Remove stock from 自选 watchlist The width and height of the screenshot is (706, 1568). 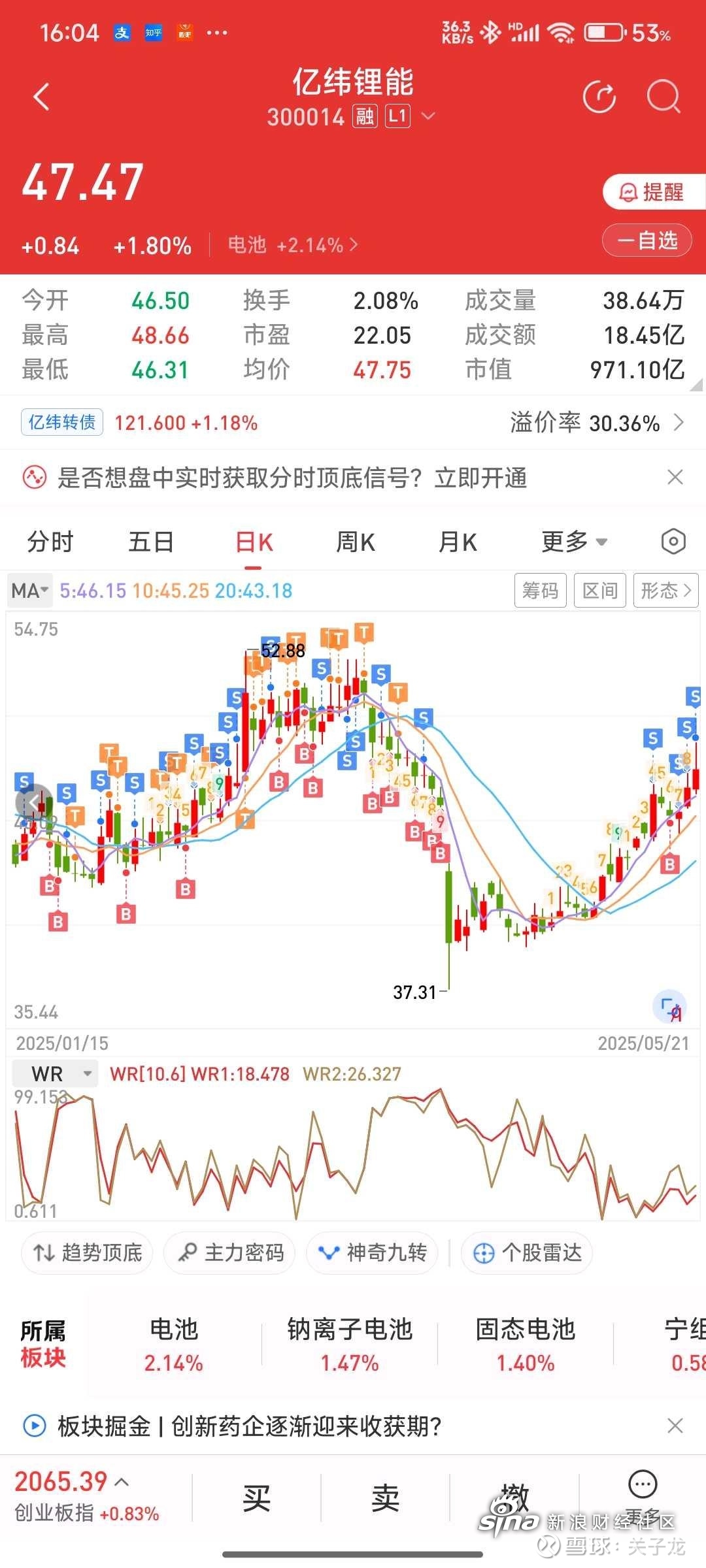pyautogui.click(x=647, y=240)
